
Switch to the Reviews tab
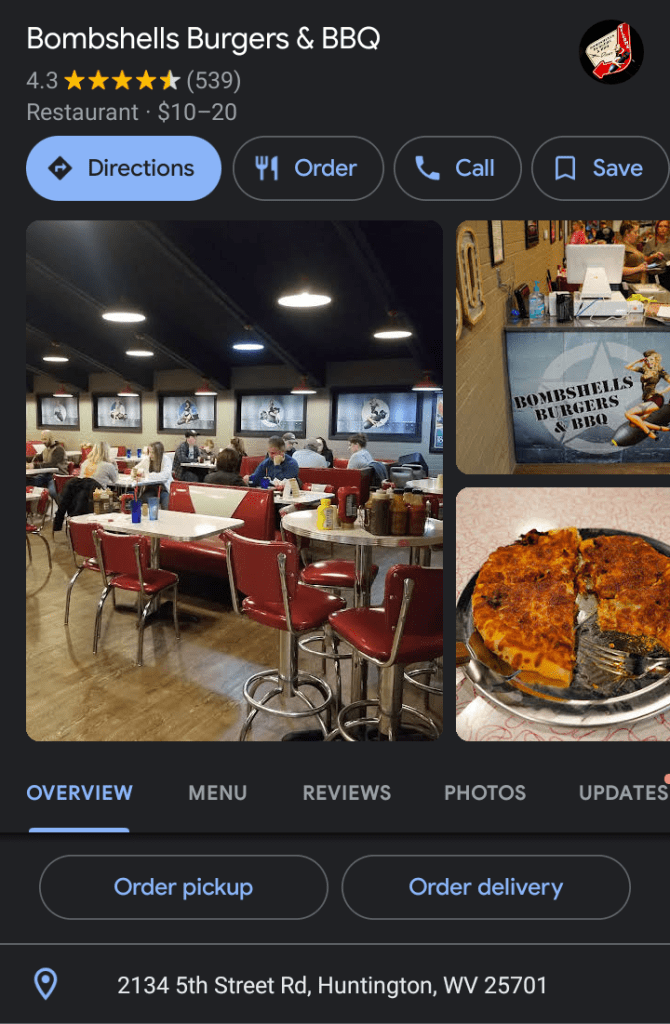346,793
